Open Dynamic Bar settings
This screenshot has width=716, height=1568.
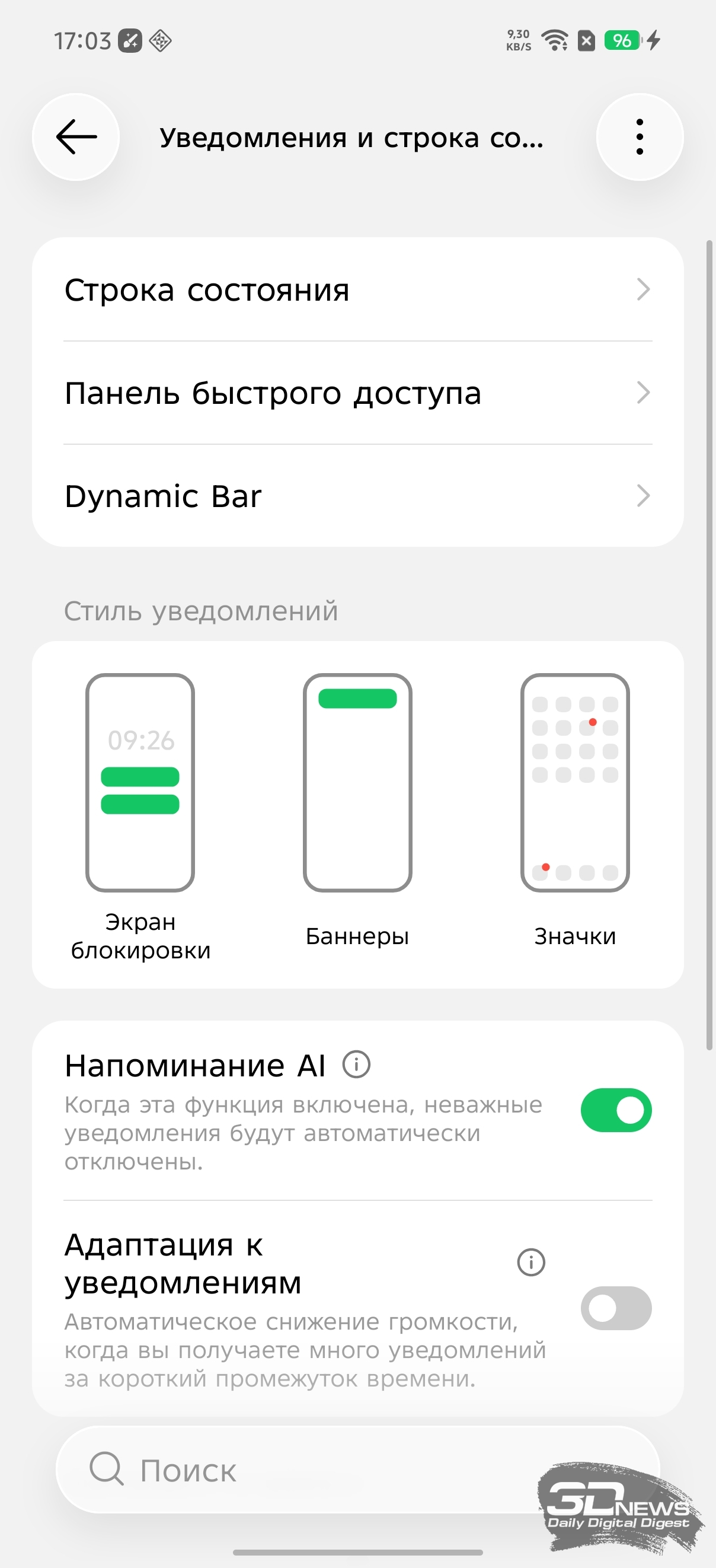click(357, 496)
